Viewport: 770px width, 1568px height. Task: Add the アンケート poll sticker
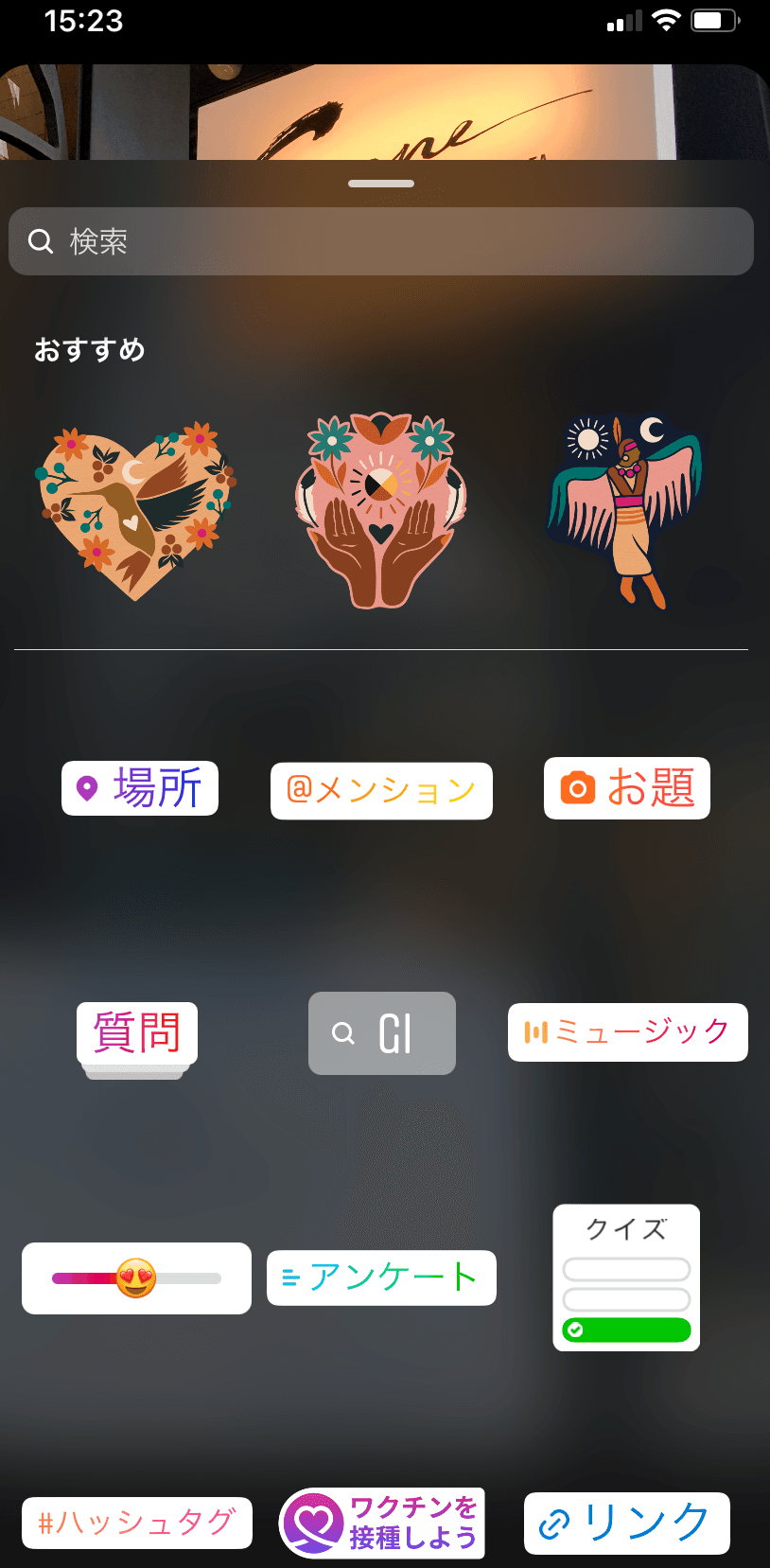click(x=381, y=1277)
